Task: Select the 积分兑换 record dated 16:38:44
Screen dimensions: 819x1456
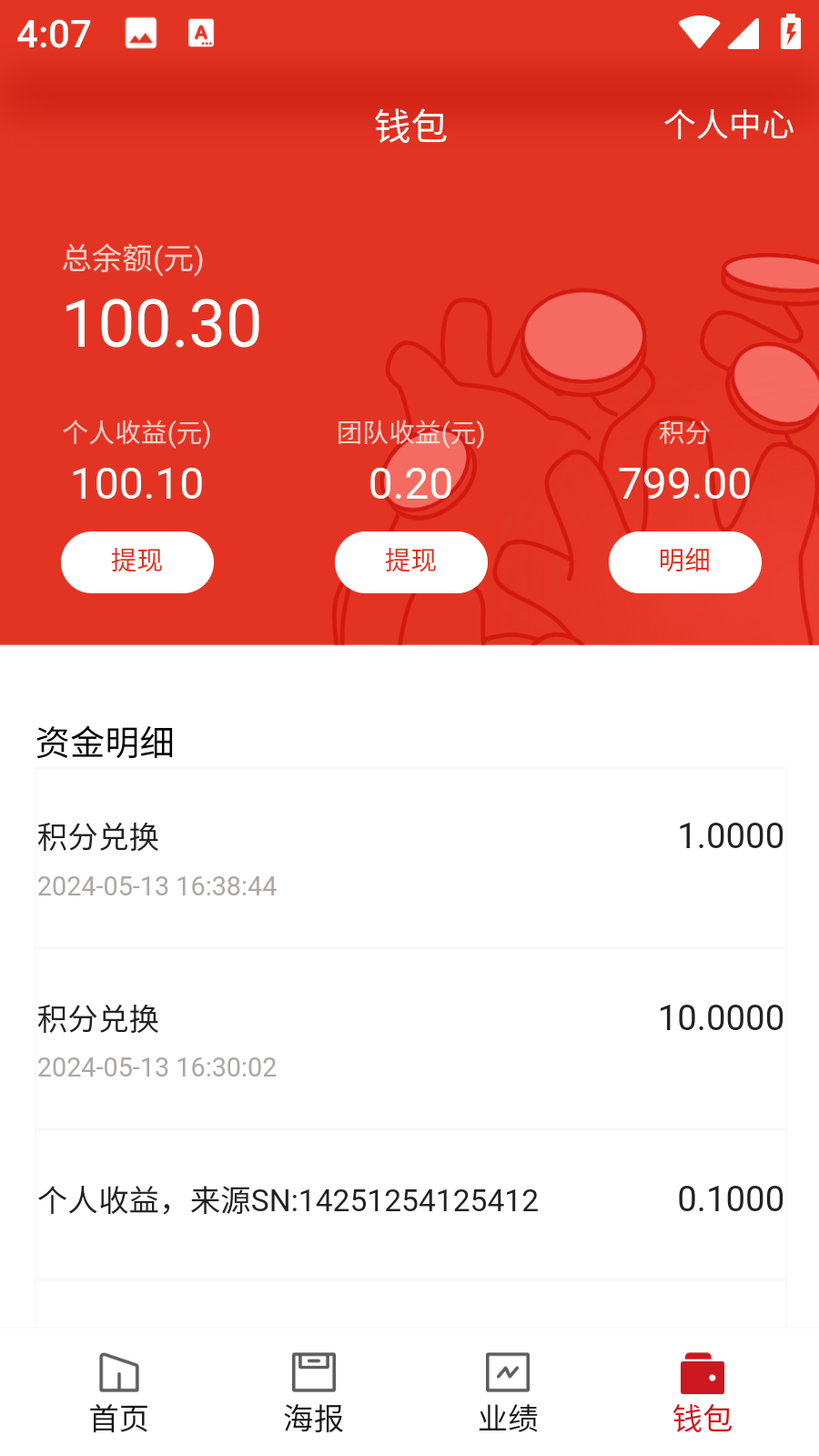Action: (x=409, y=857)
